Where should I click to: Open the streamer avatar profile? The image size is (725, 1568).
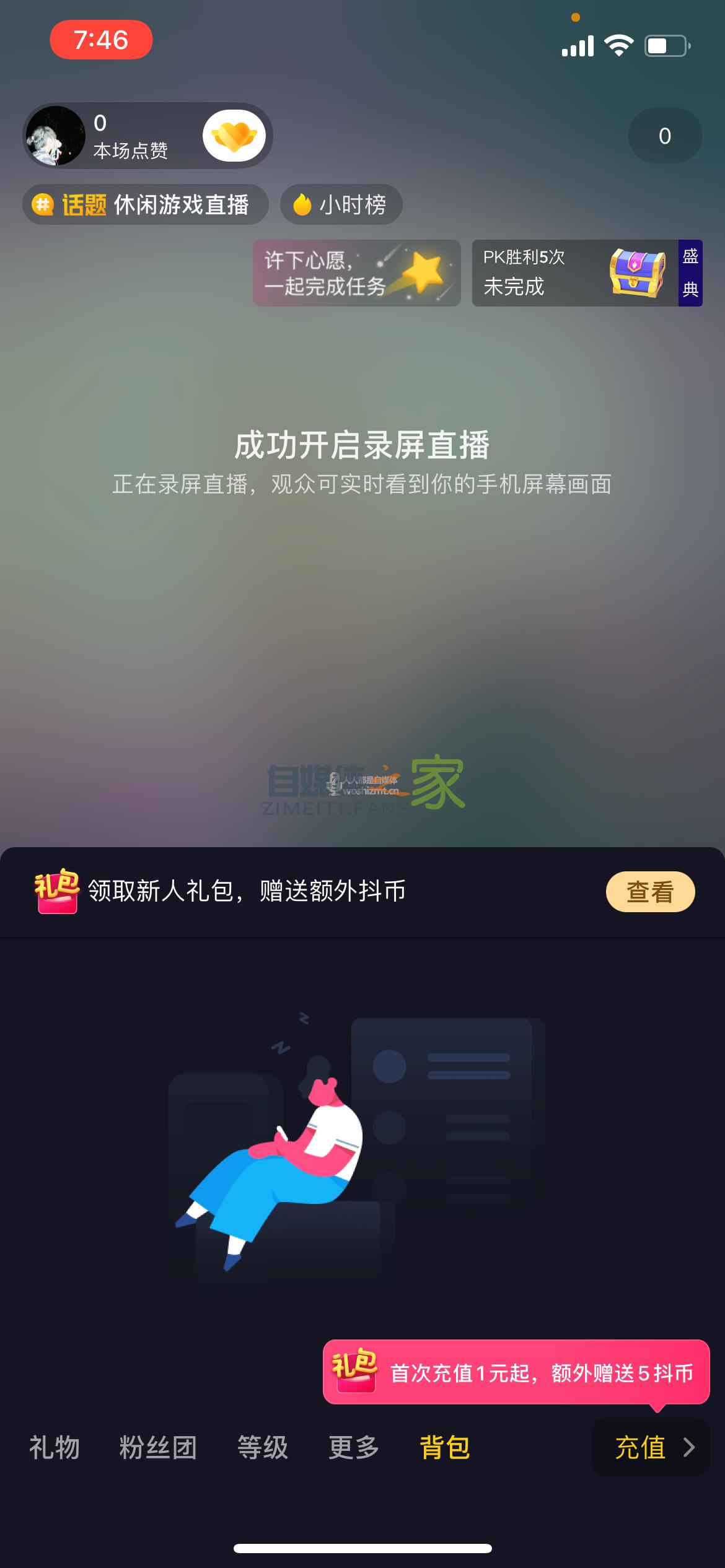pyautogui.click(x=56, y=136)
